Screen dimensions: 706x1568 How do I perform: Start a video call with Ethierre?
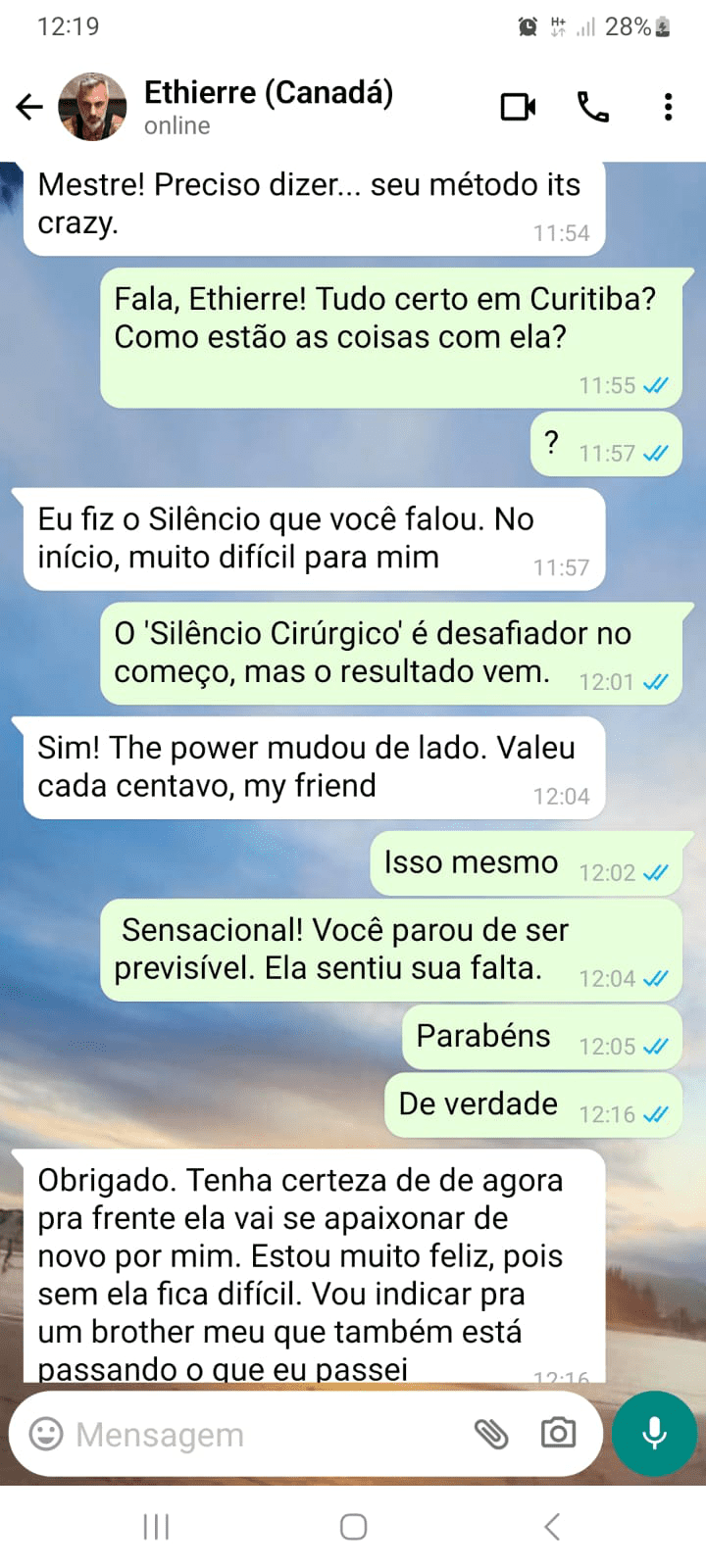point(518,107)
